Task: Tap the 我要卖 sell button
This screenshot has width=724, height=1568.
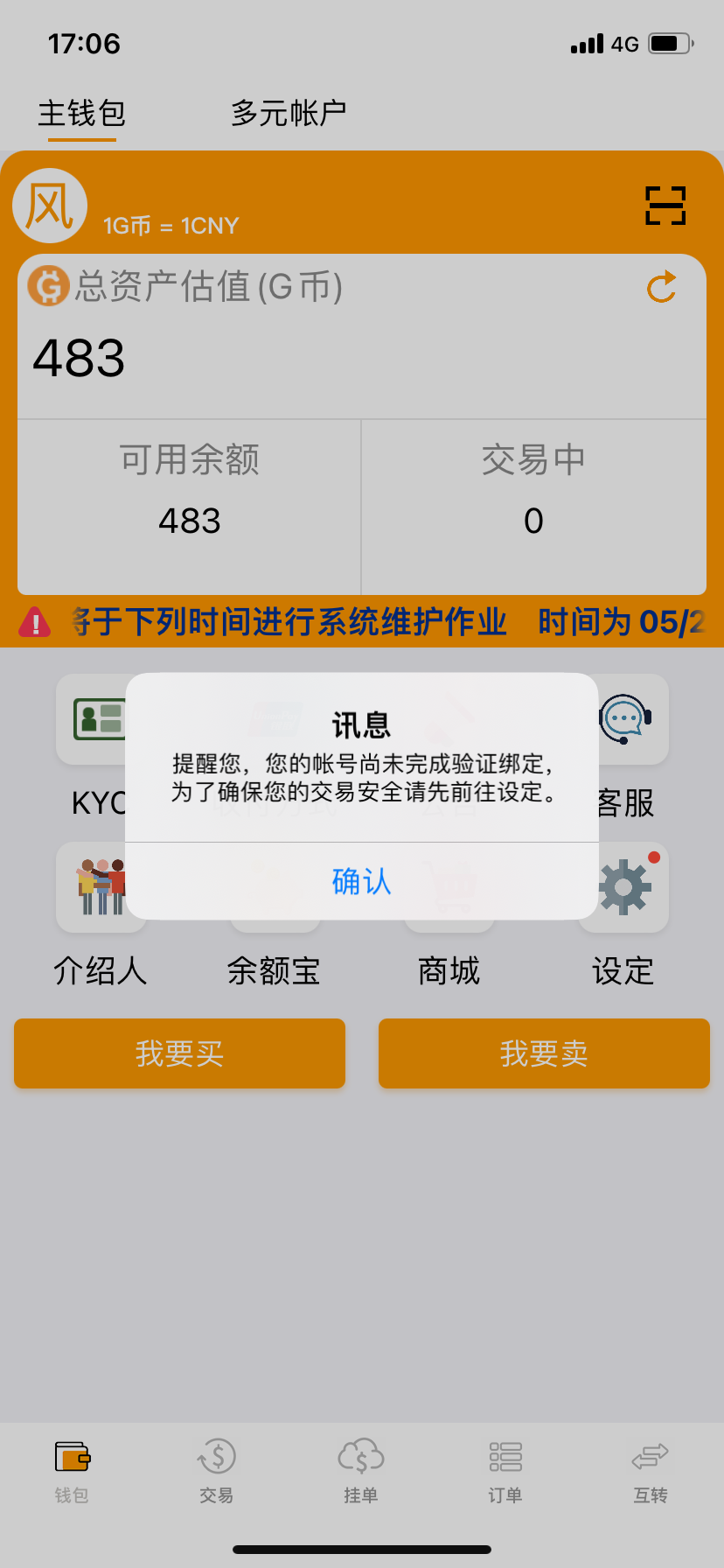Action: pyautogui.click(x=543, y=1053)
